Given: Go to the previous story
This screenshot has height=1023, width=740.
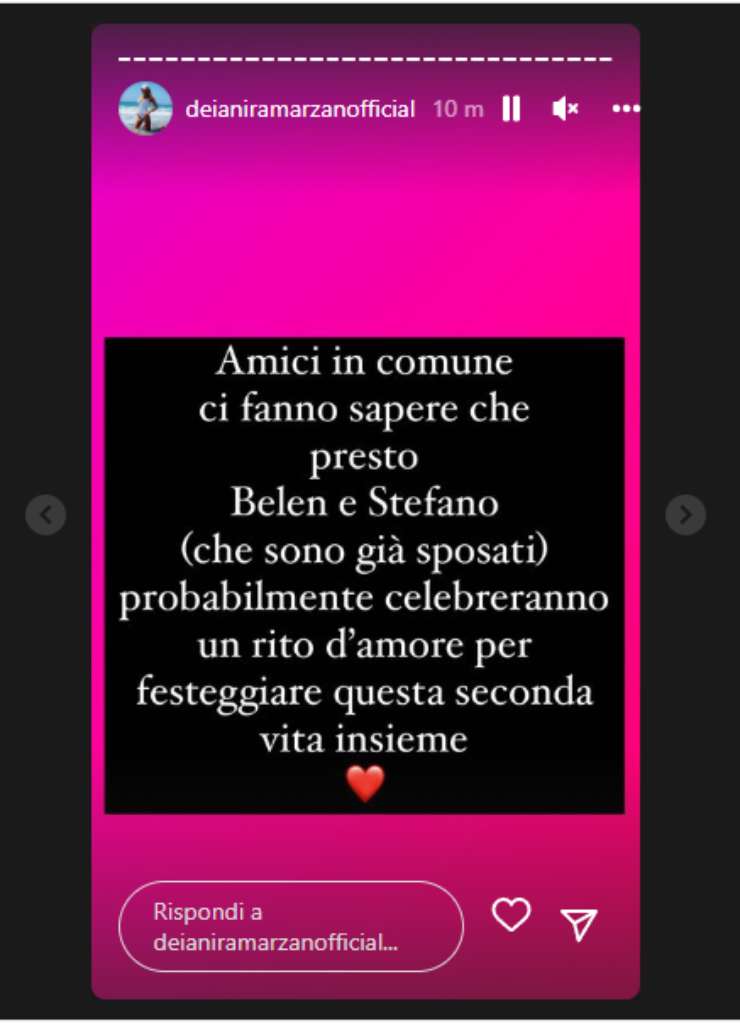Looking at the screenshot, I should 45,515.
